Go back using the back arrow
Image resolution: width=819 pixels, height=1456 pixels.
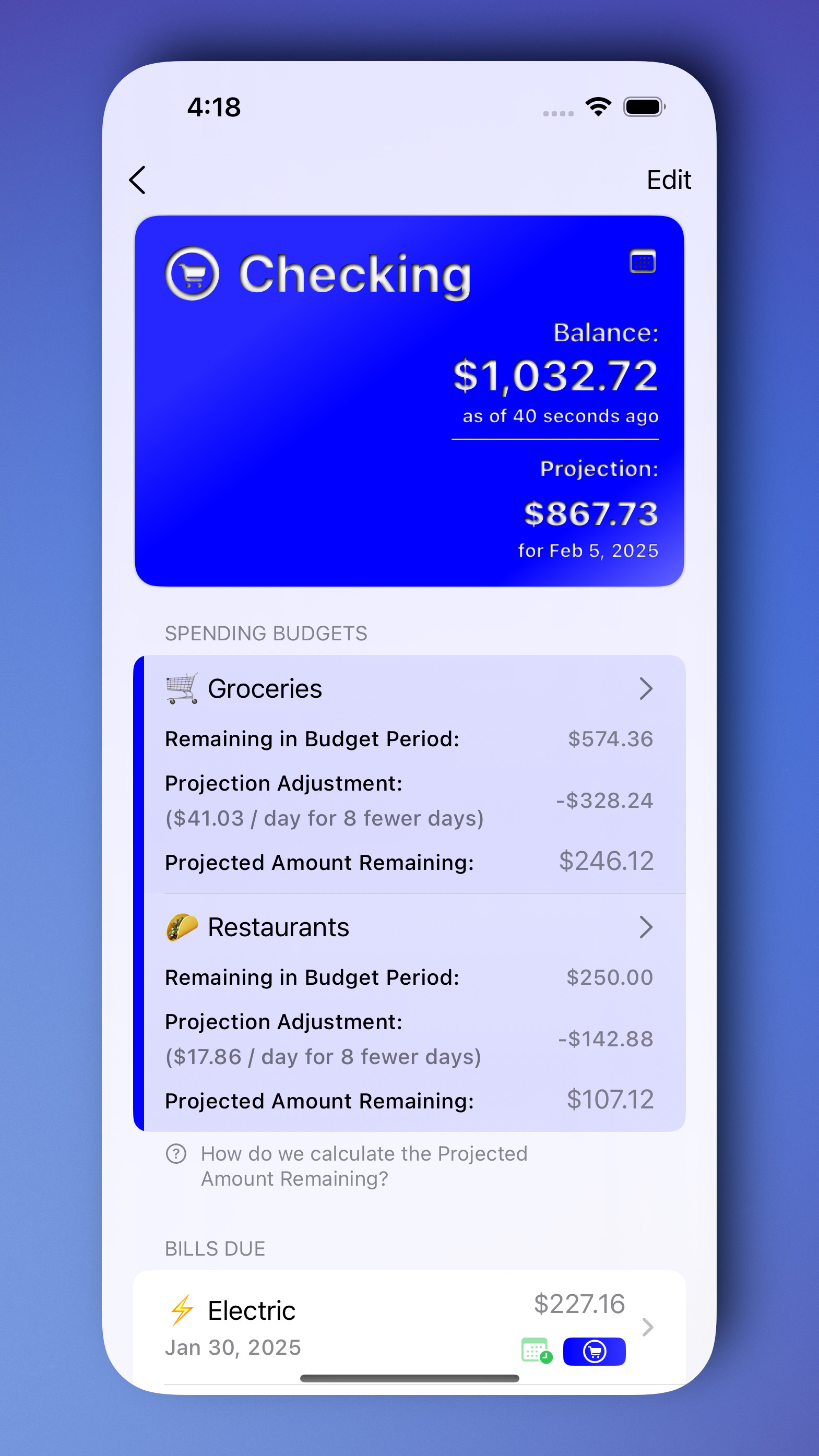click(137, 180)
